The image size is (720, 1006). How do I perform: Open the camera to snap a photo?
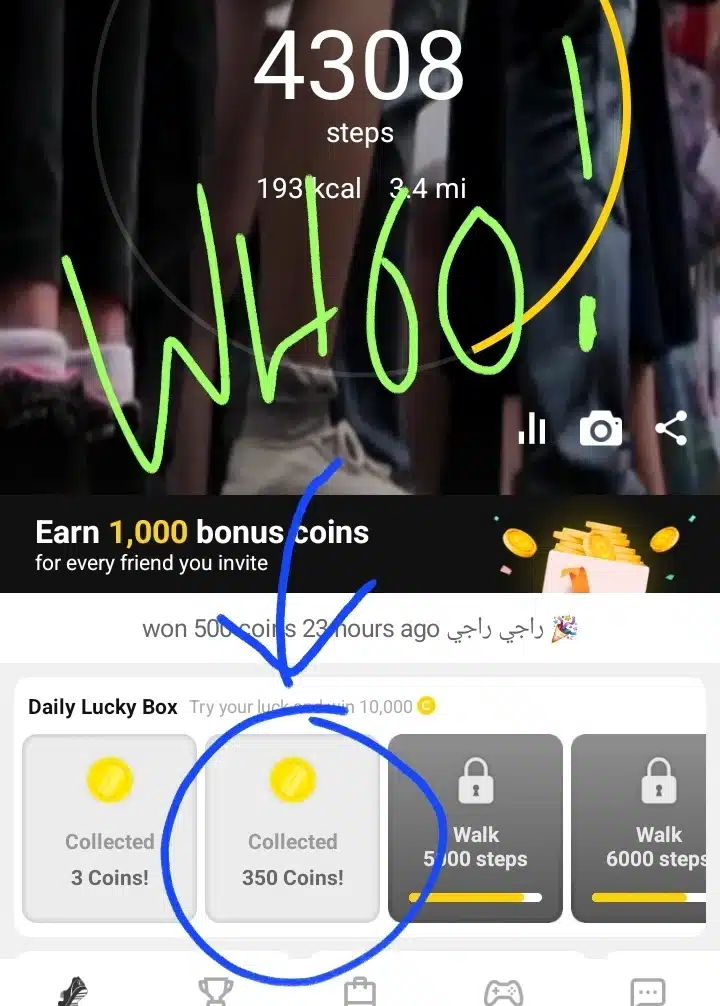point(601,429)
